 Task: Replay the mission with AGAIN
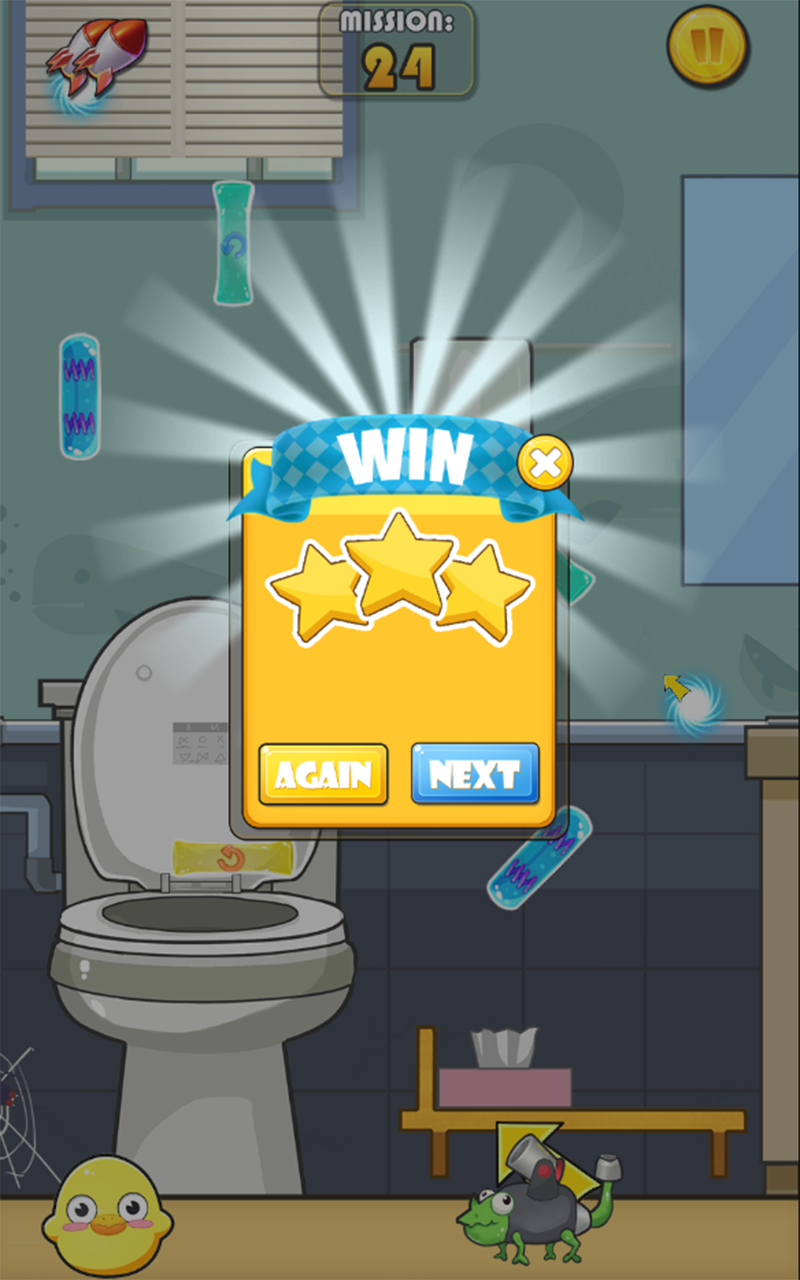323,774
